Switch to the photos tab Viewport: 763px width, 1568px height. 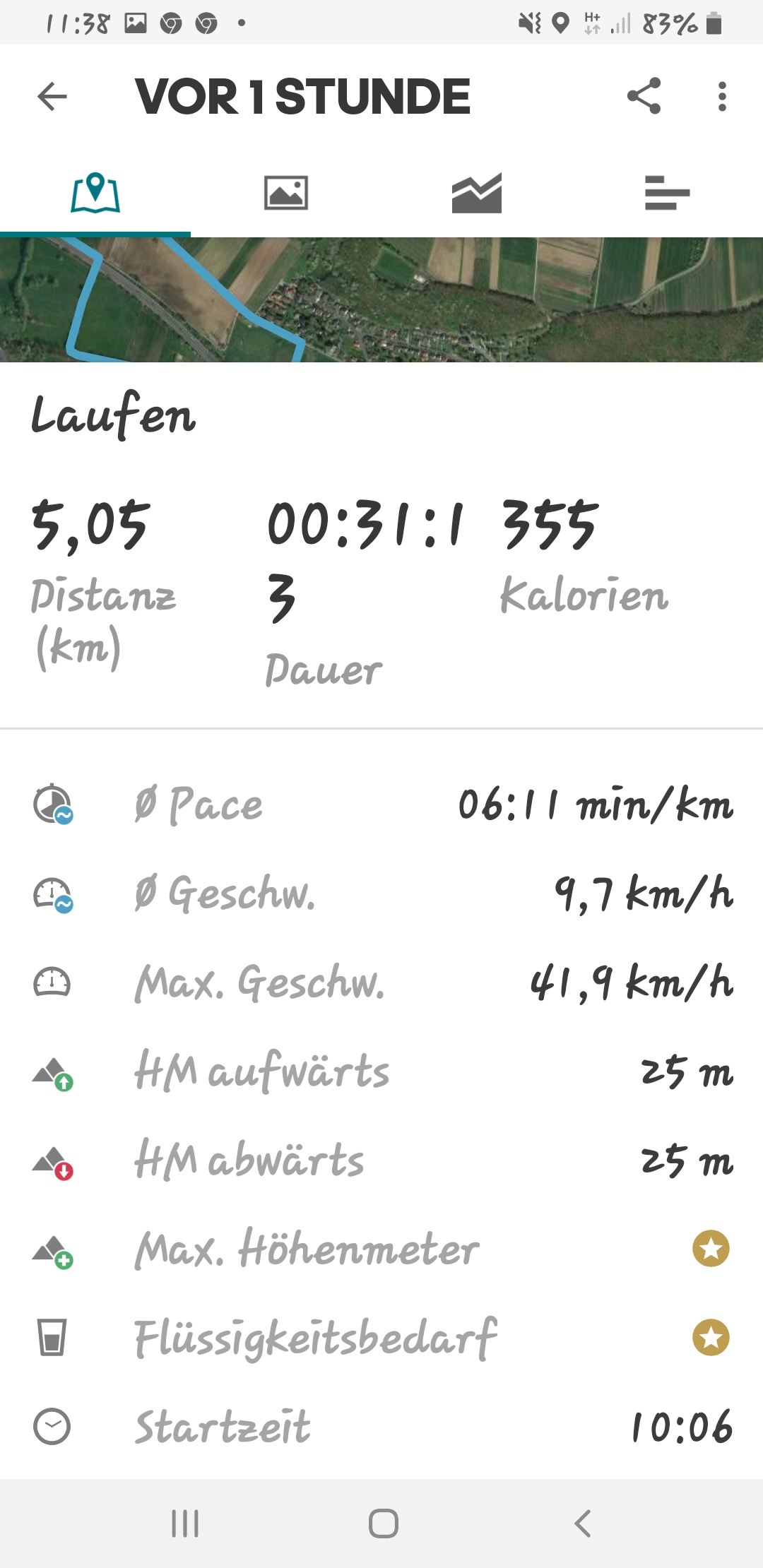pyautogui.click(x=285, y=193)
